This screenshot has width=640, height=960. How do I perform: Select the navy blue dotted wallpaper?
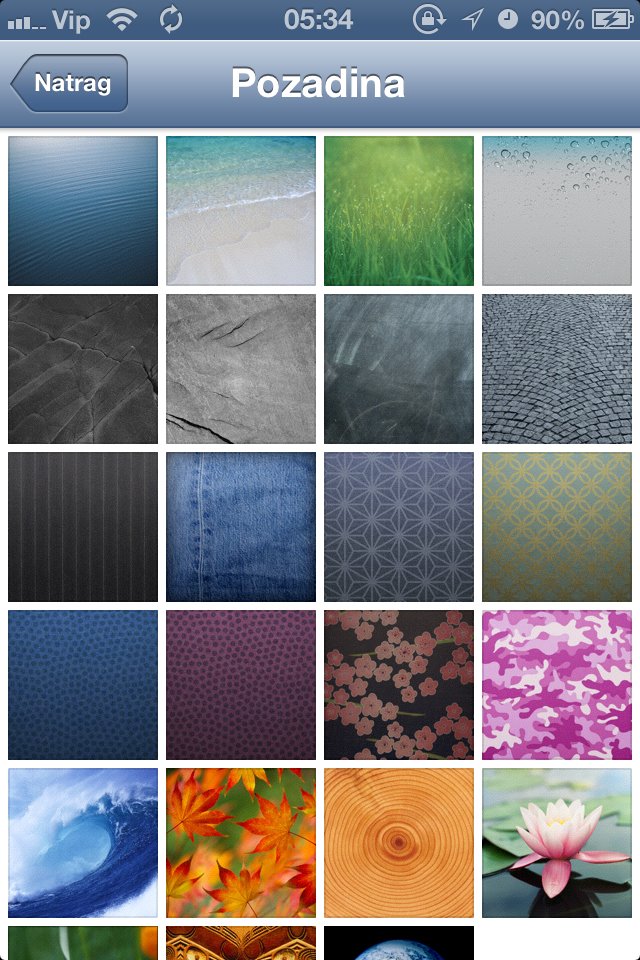point(83,685)
